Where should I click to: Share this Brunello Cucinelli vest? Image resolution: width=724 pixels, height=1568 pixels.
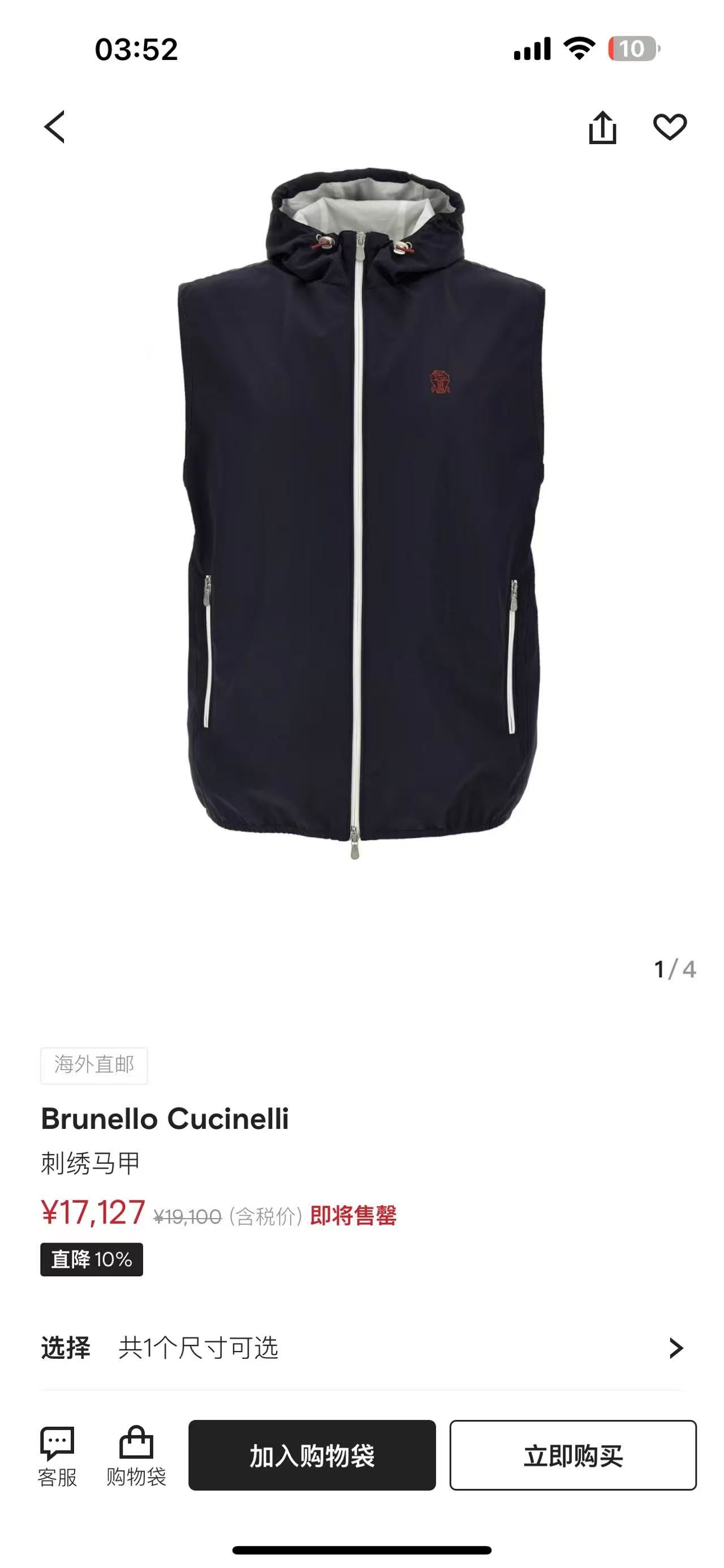602,127
